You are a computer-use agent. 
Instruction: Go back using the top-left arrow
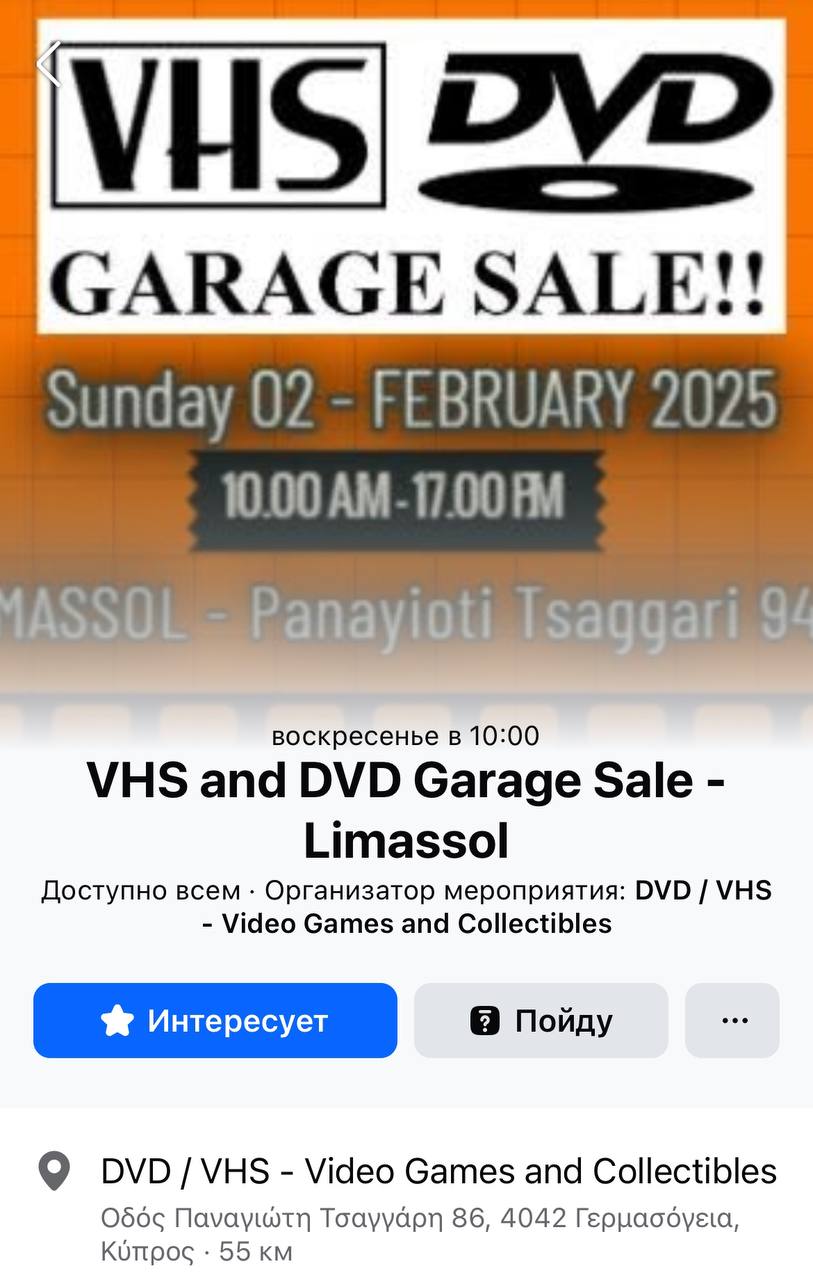point(49,64)
